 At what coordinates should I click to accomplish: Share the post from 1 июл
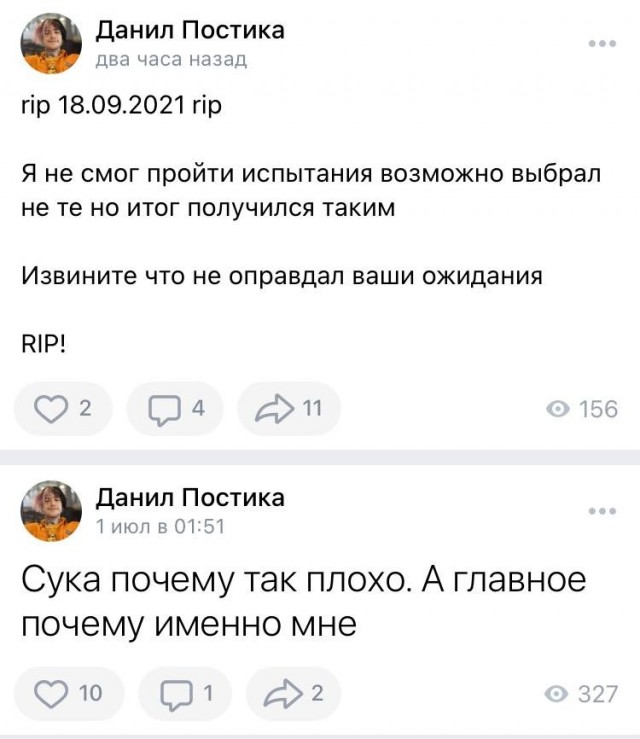pyautogui.click(x=292, y=693)
